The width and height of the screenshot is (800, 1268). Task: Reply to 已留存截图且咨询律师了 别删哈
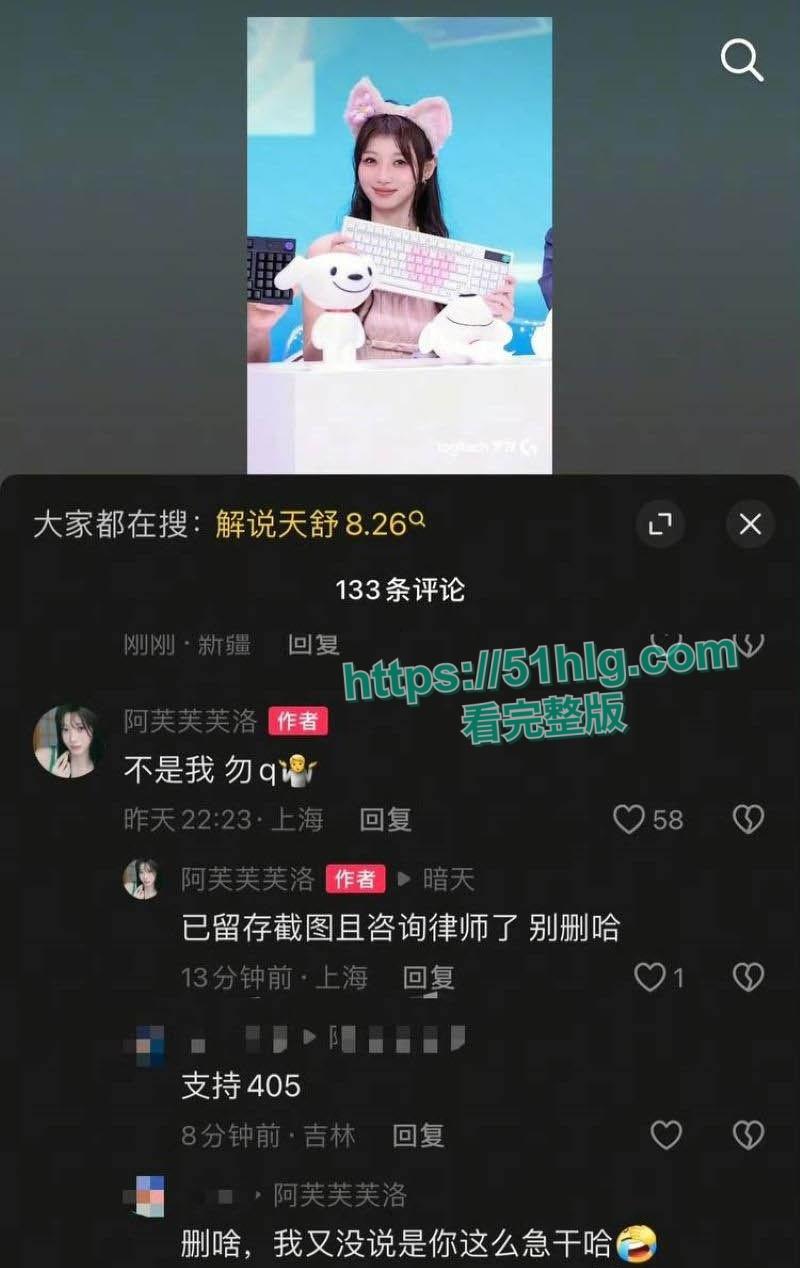(x=428, y=977)
